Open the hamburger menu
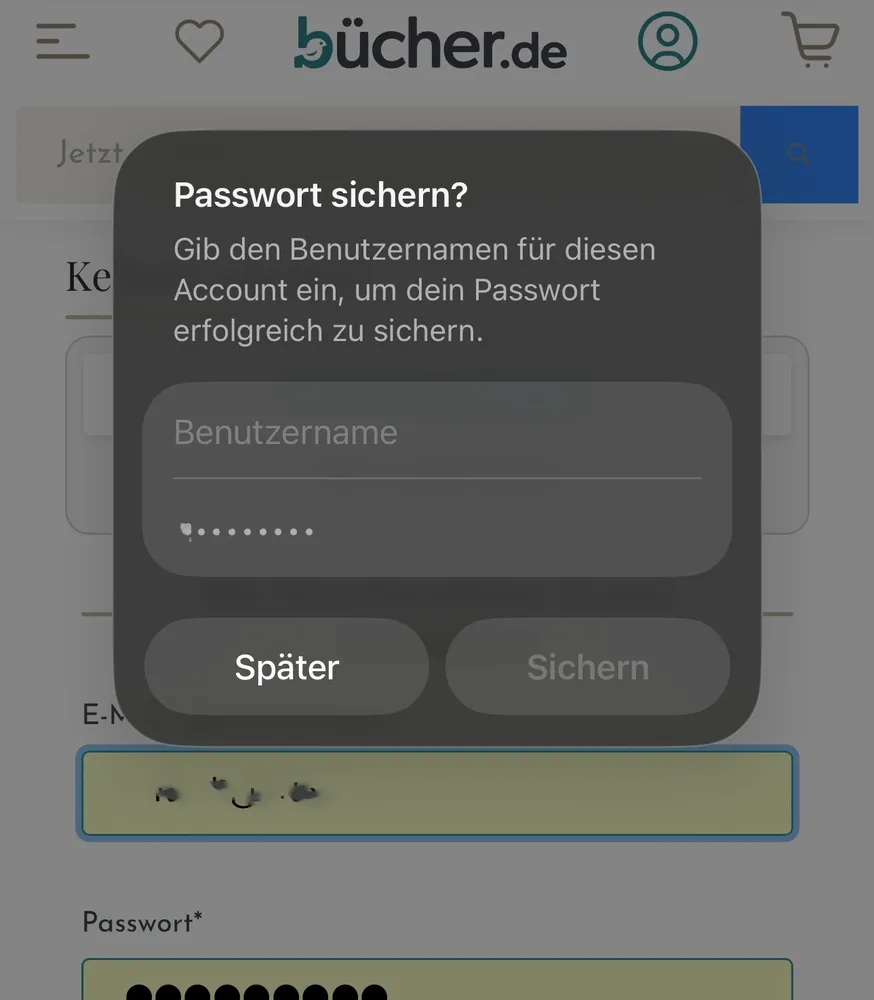 pyautogui.click(x=63, y=41)
